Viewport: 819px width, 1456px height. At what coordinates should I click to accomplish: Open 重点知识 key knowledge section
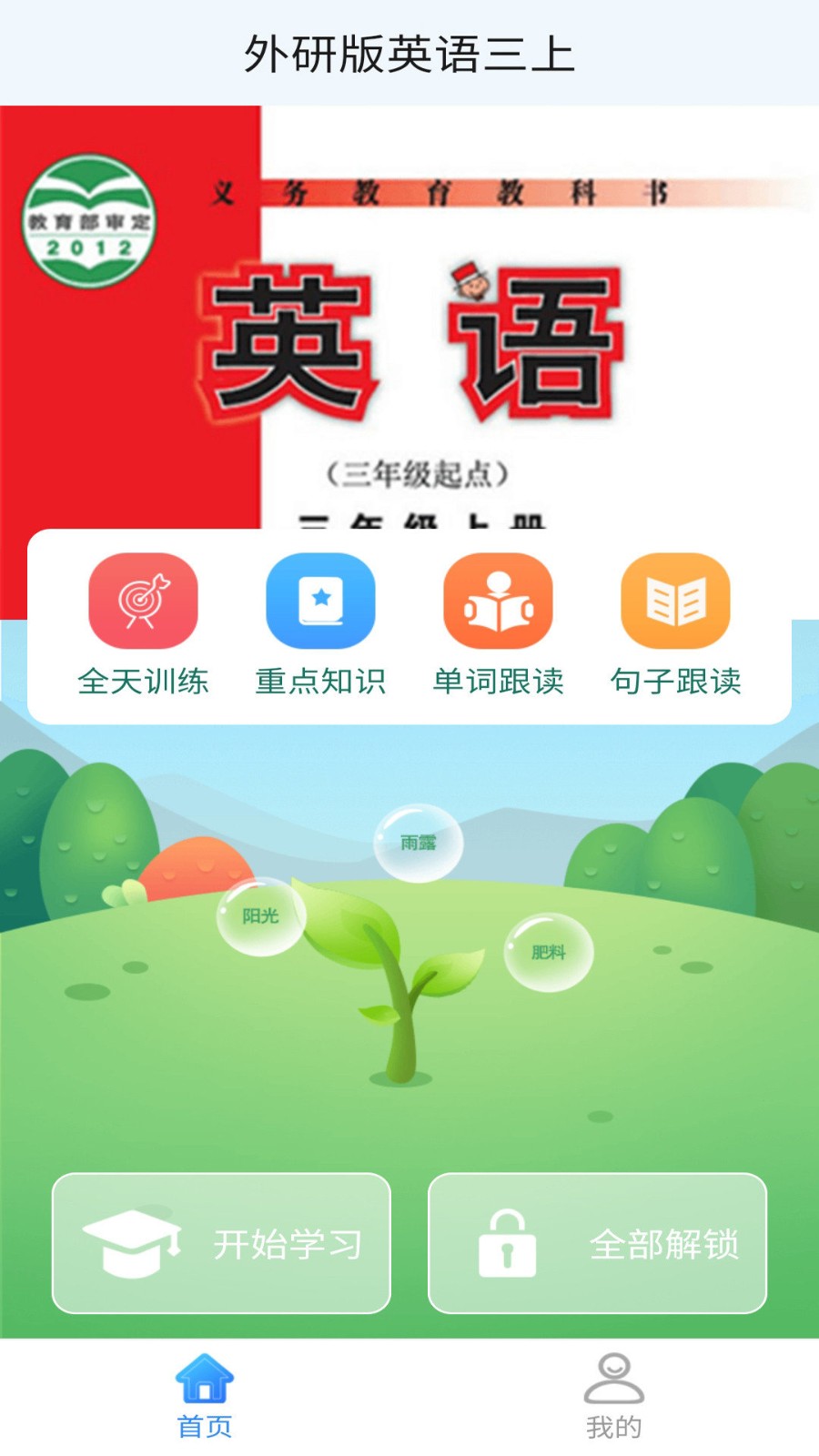[320, 624]
